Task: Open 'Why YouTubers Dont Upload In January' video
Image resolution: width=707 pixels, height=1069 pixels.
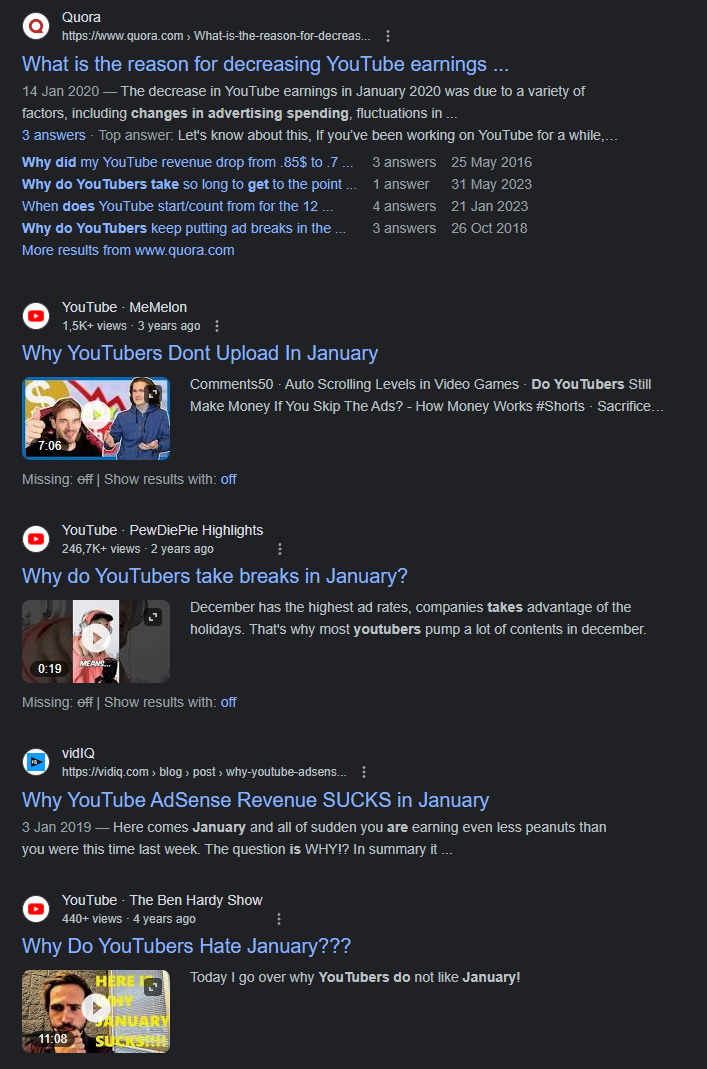Action: (200, 353)
